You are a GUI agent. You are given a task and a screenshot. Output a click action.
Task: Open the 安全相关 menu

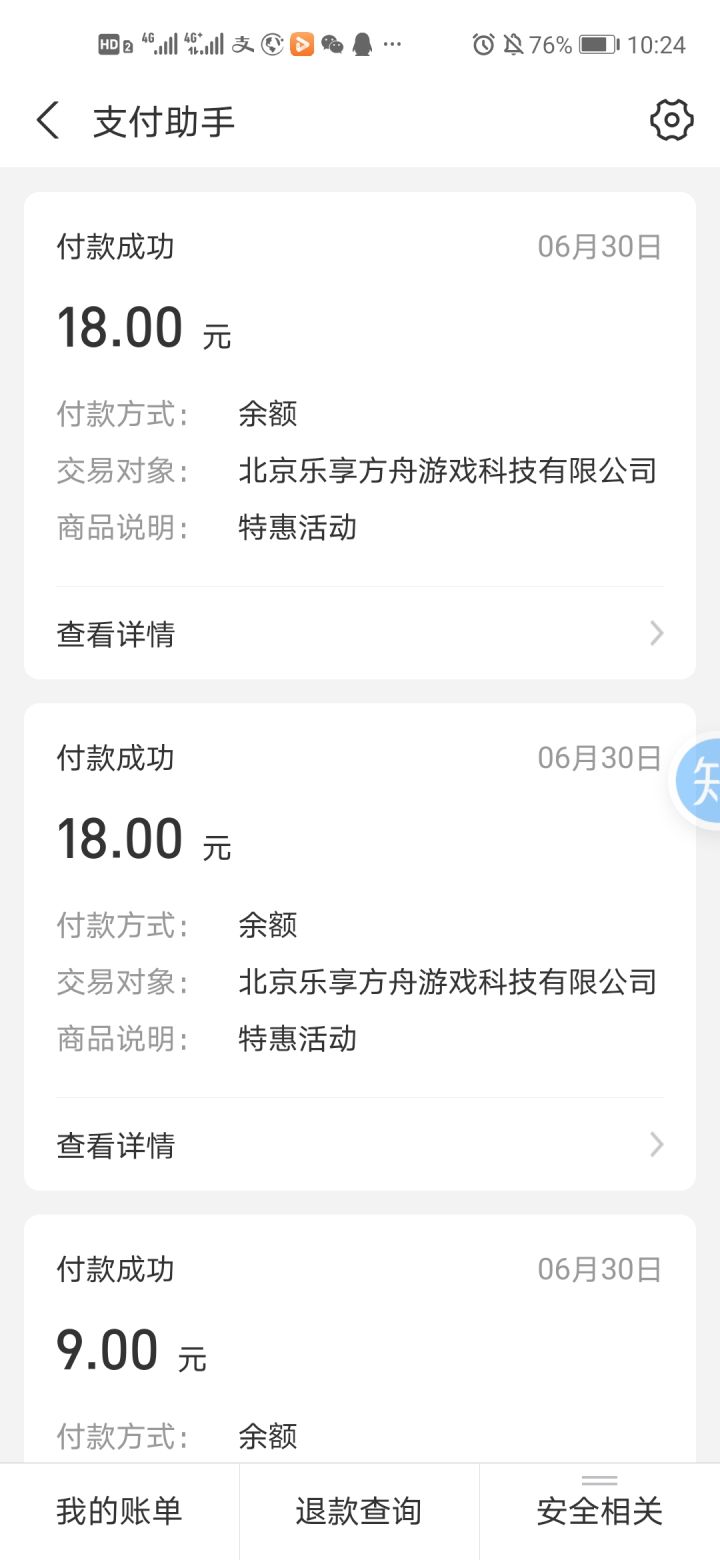pos(599,1511)
